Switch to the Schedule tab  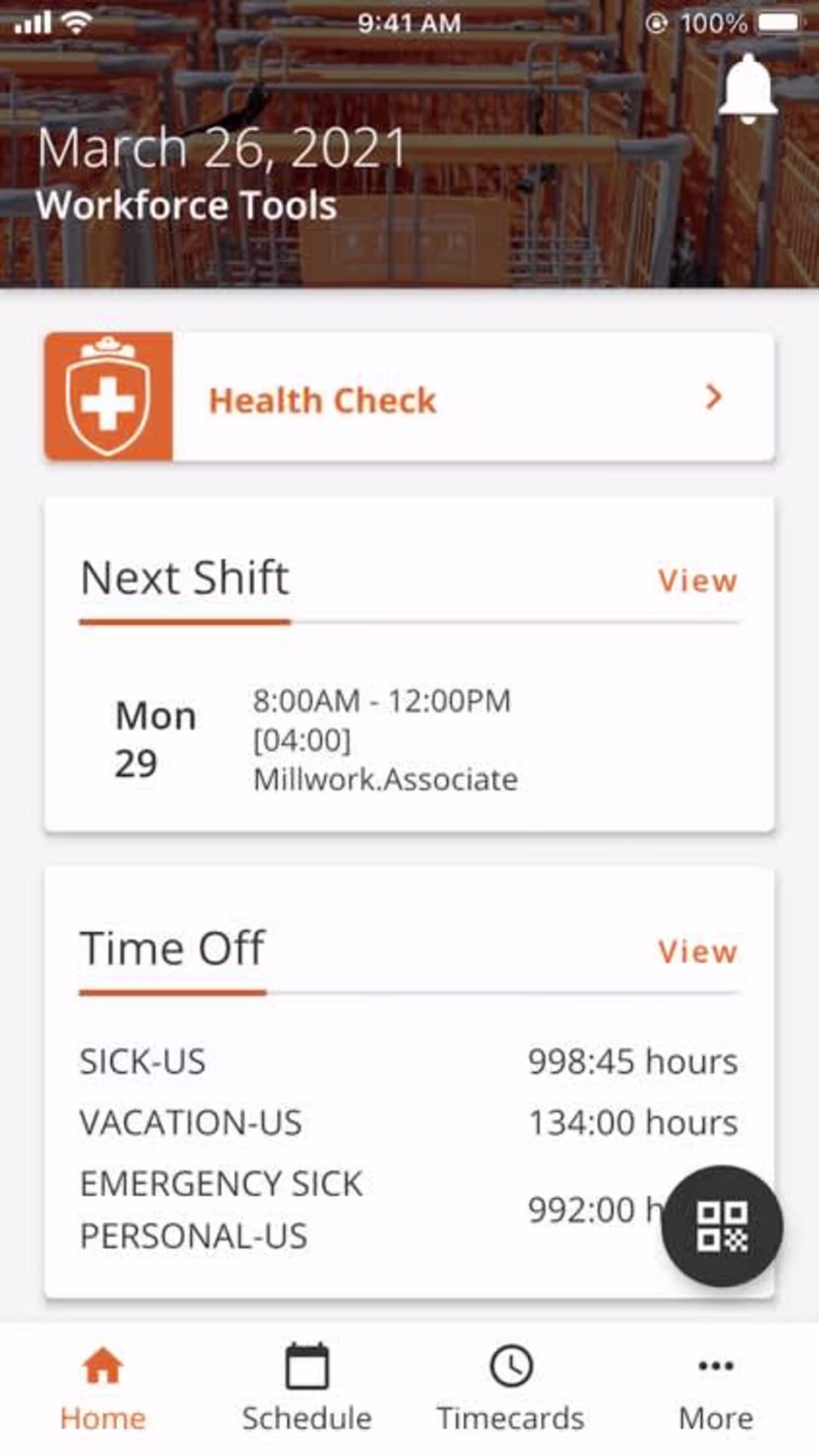[307, 1388]
